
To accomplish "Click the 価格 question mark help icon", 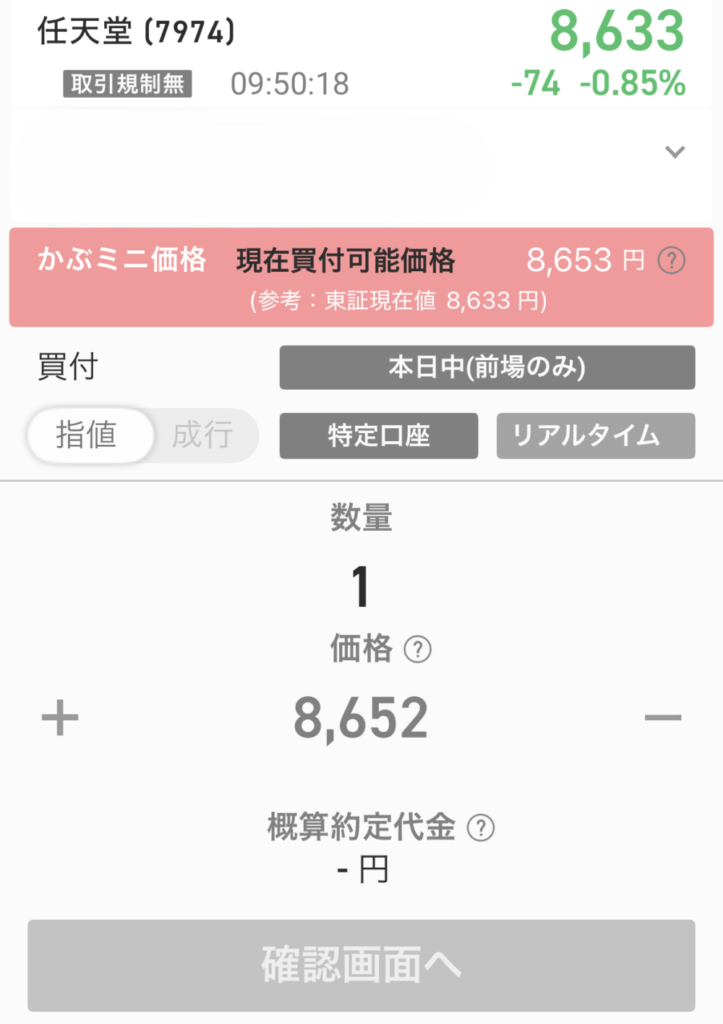I will tap(418, 650).
